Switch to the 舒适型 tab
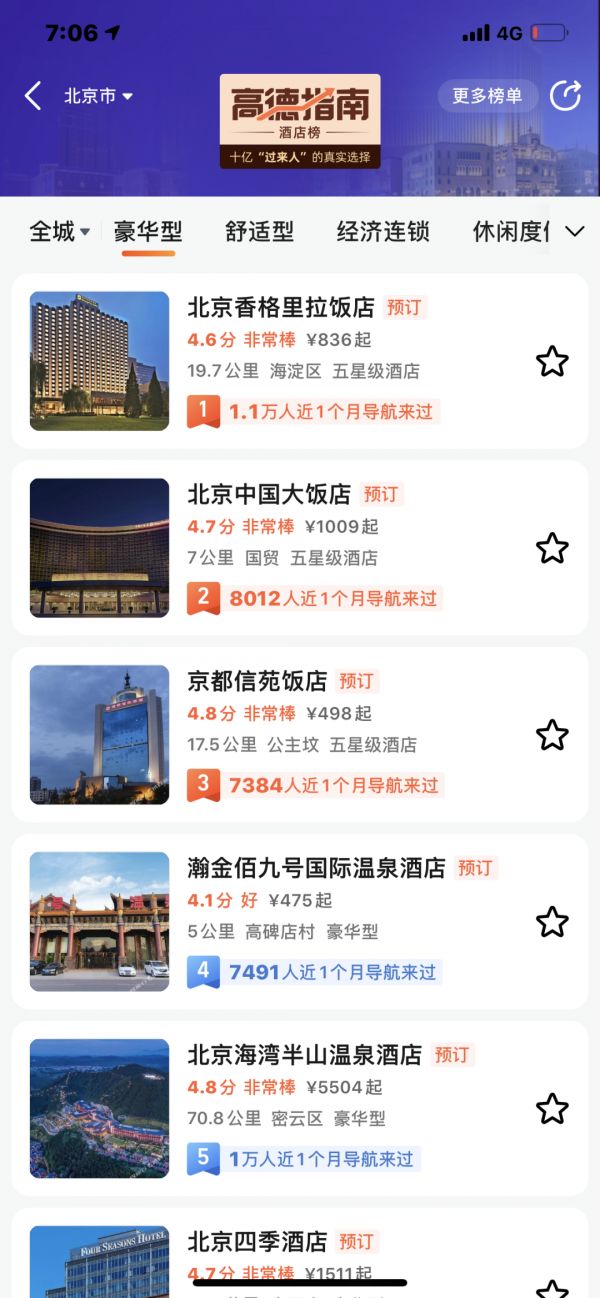Viewport: 600px width, 1298px height. [x=260, y=232]
